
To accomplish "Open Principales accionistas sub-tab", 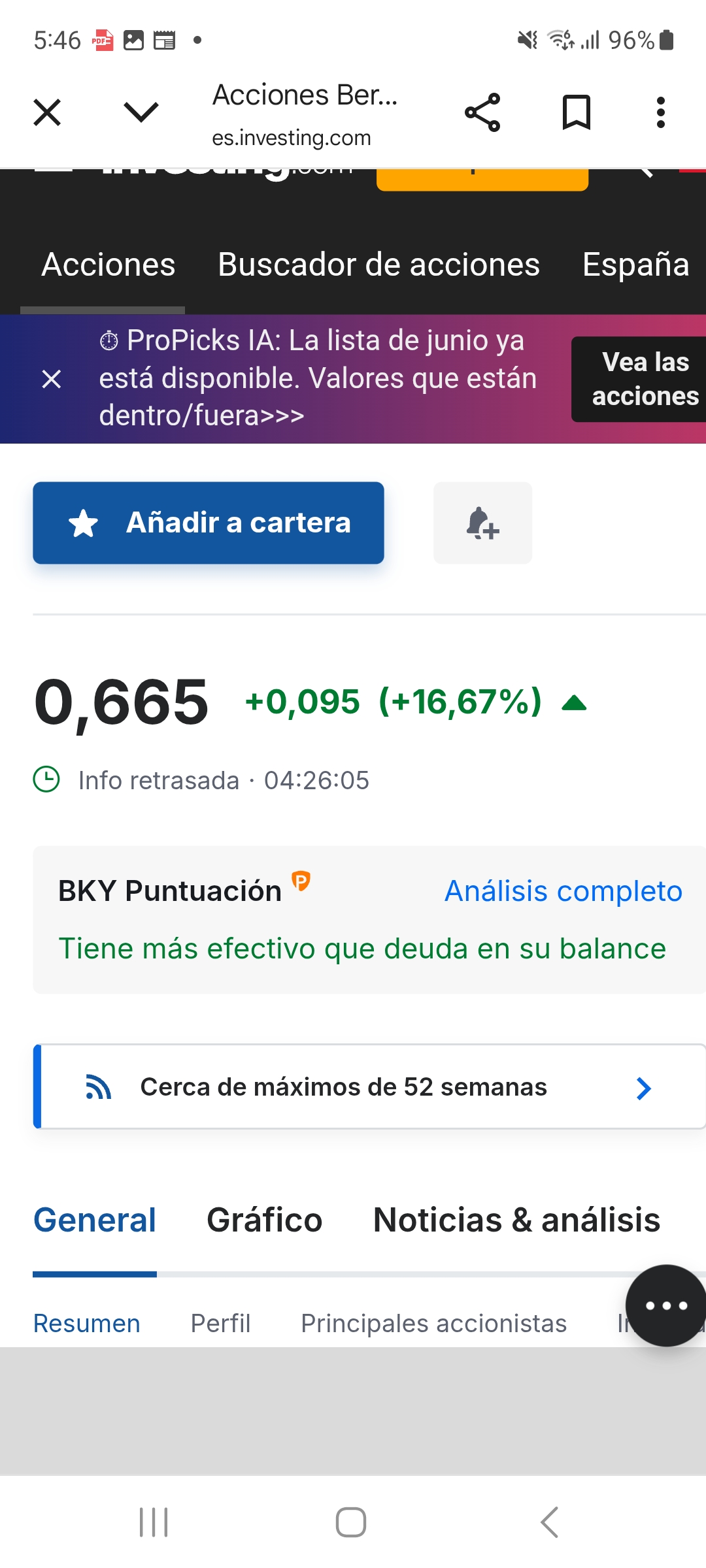I will point(434,1323).
